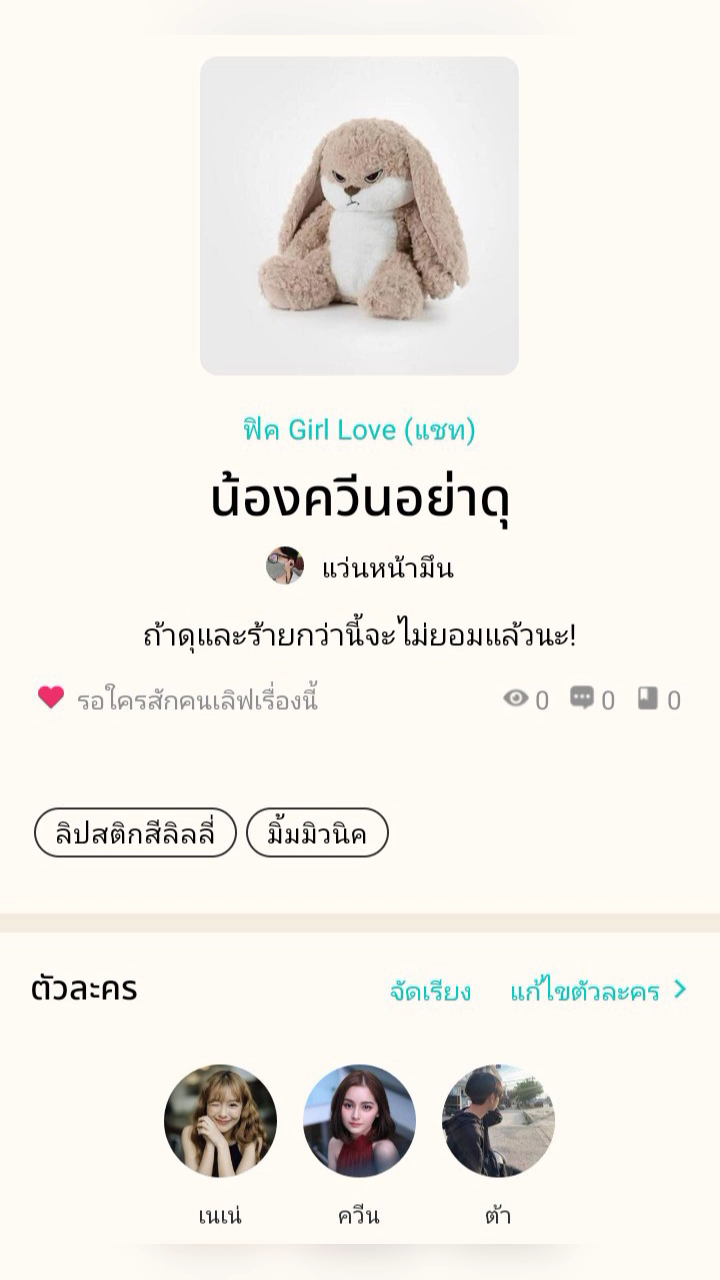Select the ลิปสติกสีลิลลี่ tag chip
The image size is (720, 1280).
135,833
